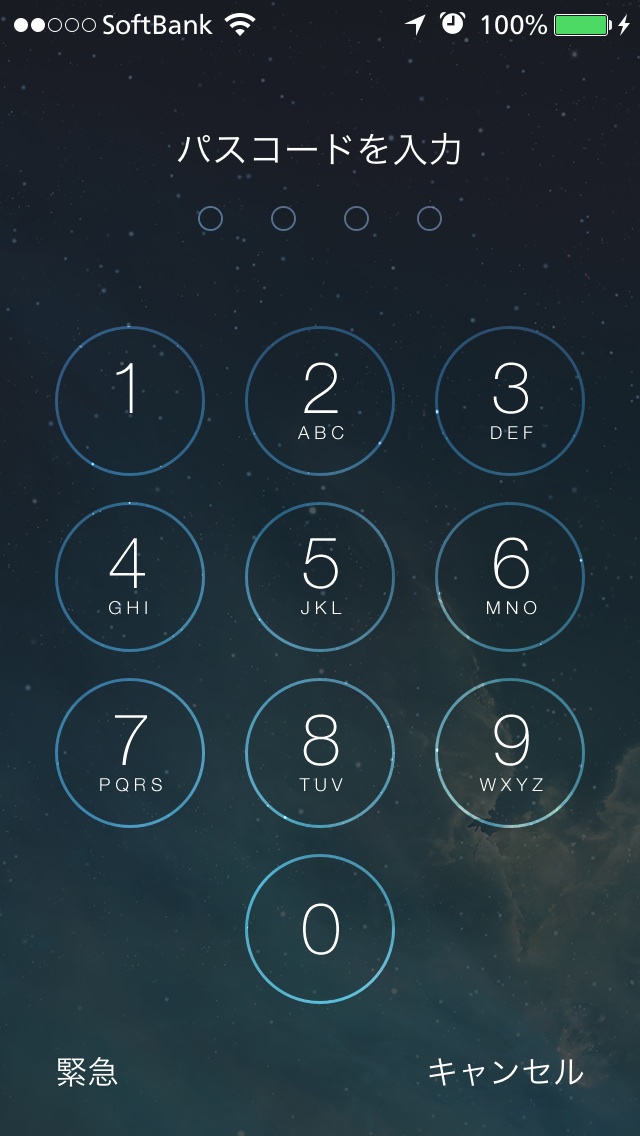Viewport: 640px width, 1136px height.
Task: Enter digit 0 on the keypad
Action: [320, 929]
